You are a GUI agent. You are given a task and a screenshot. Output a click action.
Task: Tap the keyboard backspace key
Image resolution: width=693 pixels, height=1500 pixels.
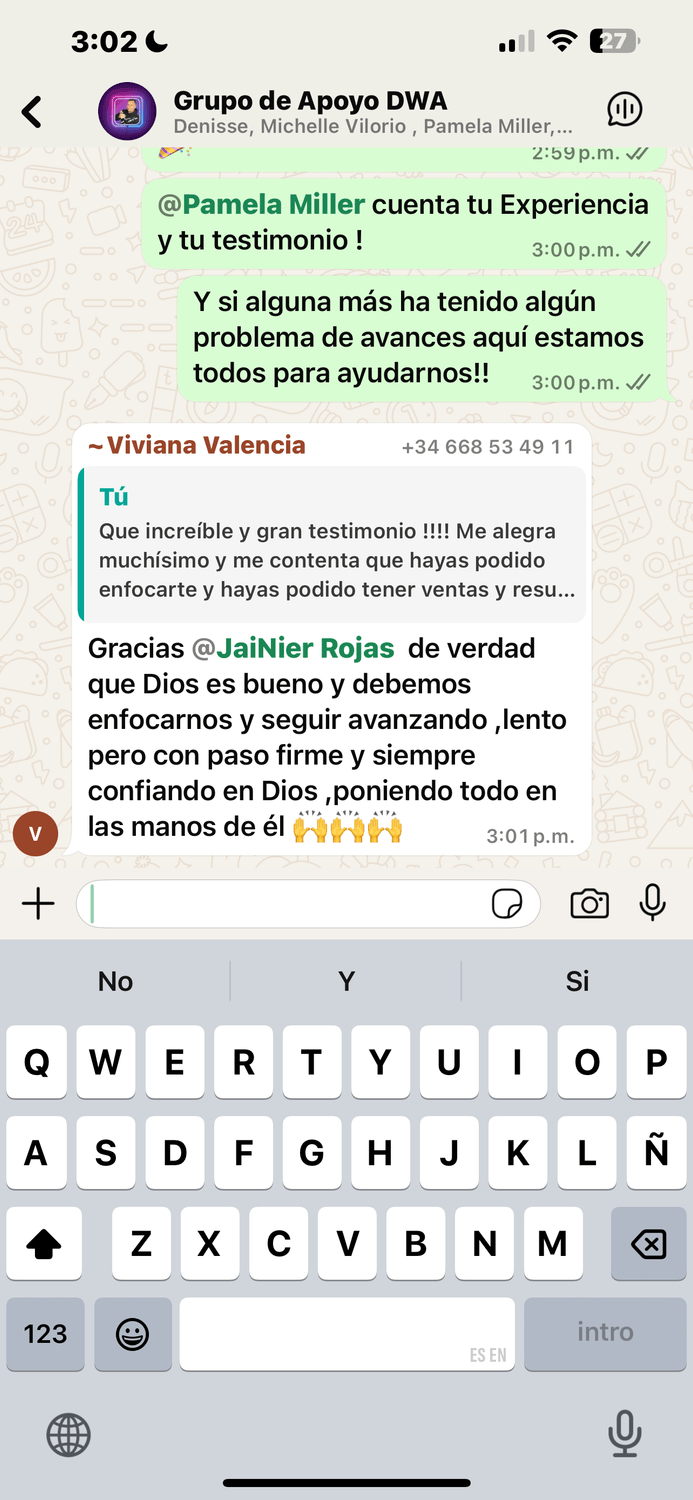pos(649,1243)
